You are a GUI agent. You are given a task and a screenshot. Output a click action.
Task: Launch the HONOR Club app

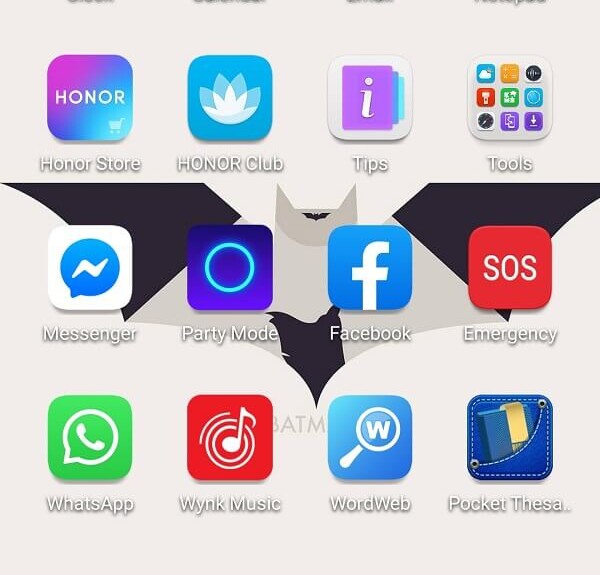[230, 98]
